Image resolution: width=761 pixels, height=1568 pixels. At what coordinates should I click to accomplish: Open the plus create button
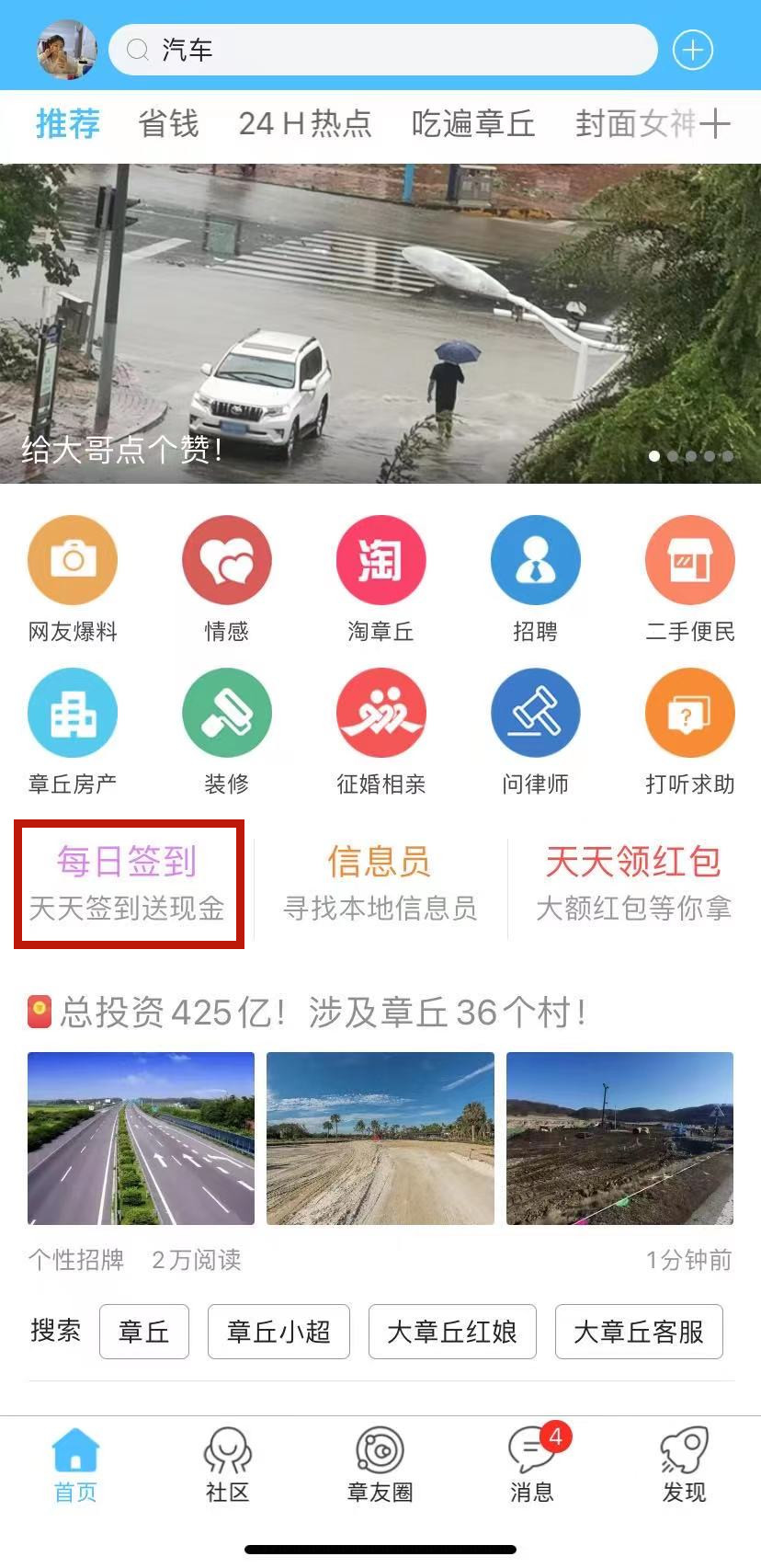pyautogui.click(x=692, y=50)
